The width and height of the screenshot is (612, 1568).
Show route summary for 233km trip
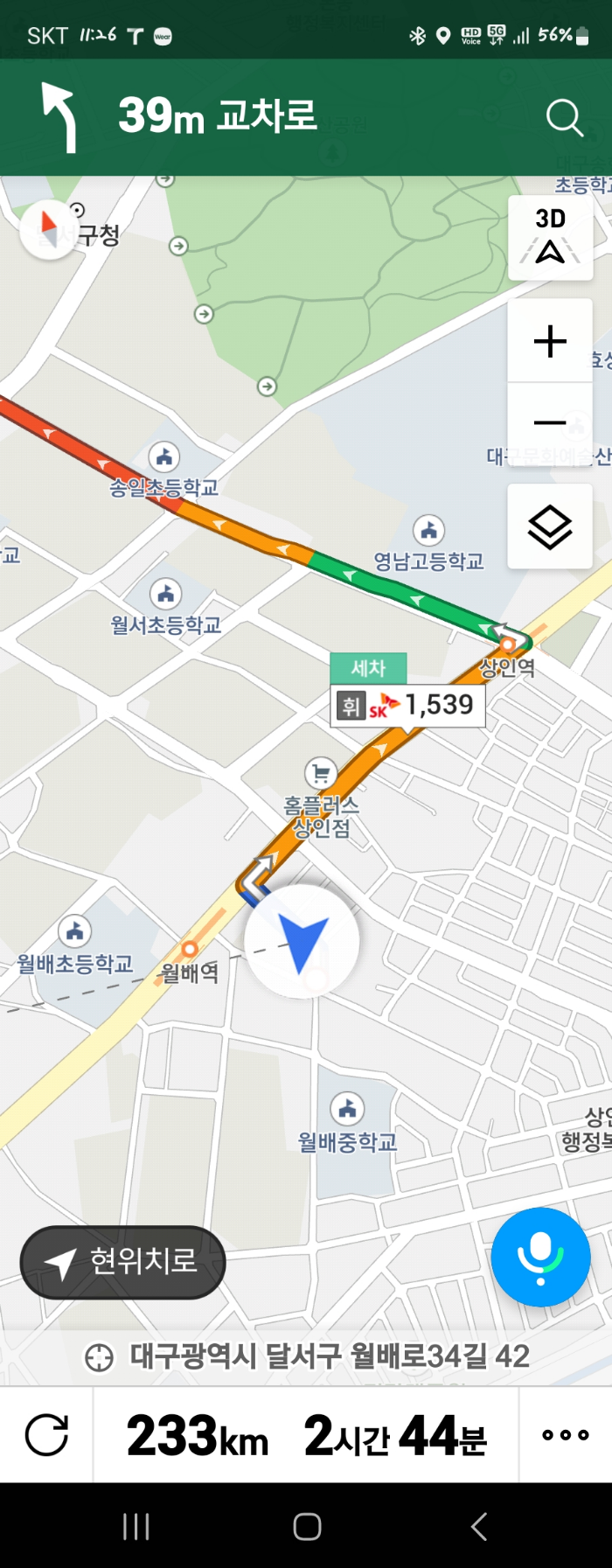[306, 1435]
